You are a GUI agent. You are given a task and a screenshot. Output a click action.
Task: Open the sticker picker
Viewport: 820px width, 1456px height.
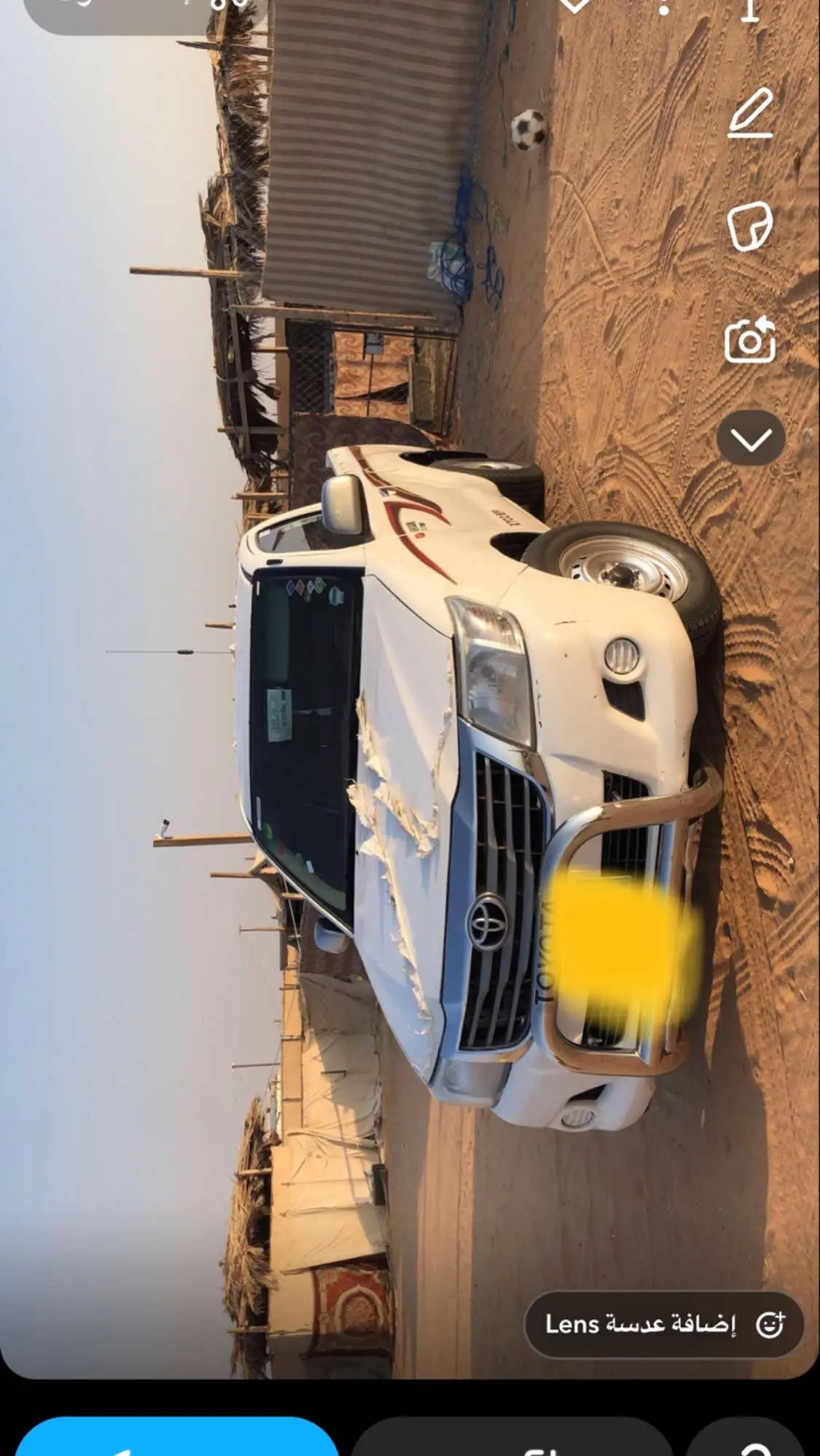point(750,227)
